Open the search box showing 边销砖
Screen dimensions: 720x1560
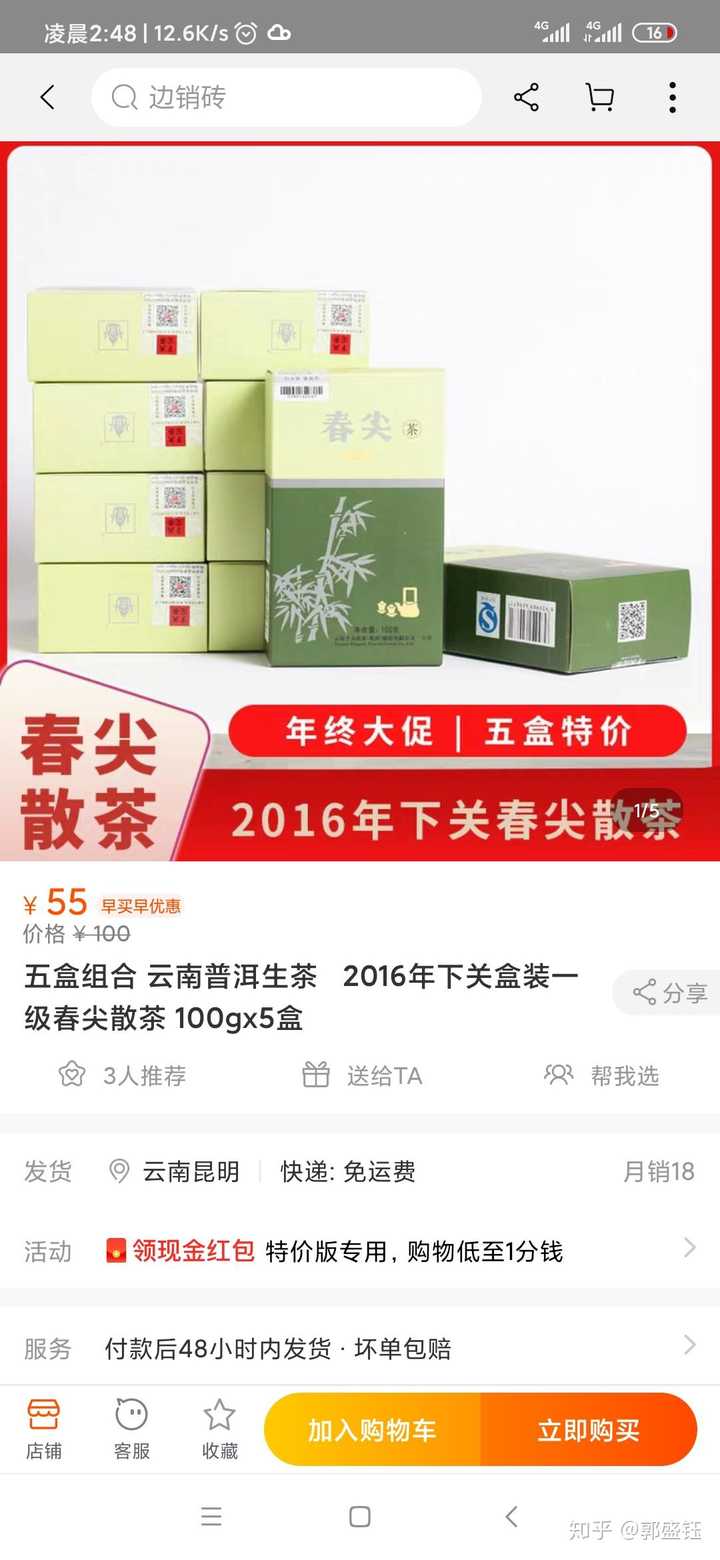[286, 97]
